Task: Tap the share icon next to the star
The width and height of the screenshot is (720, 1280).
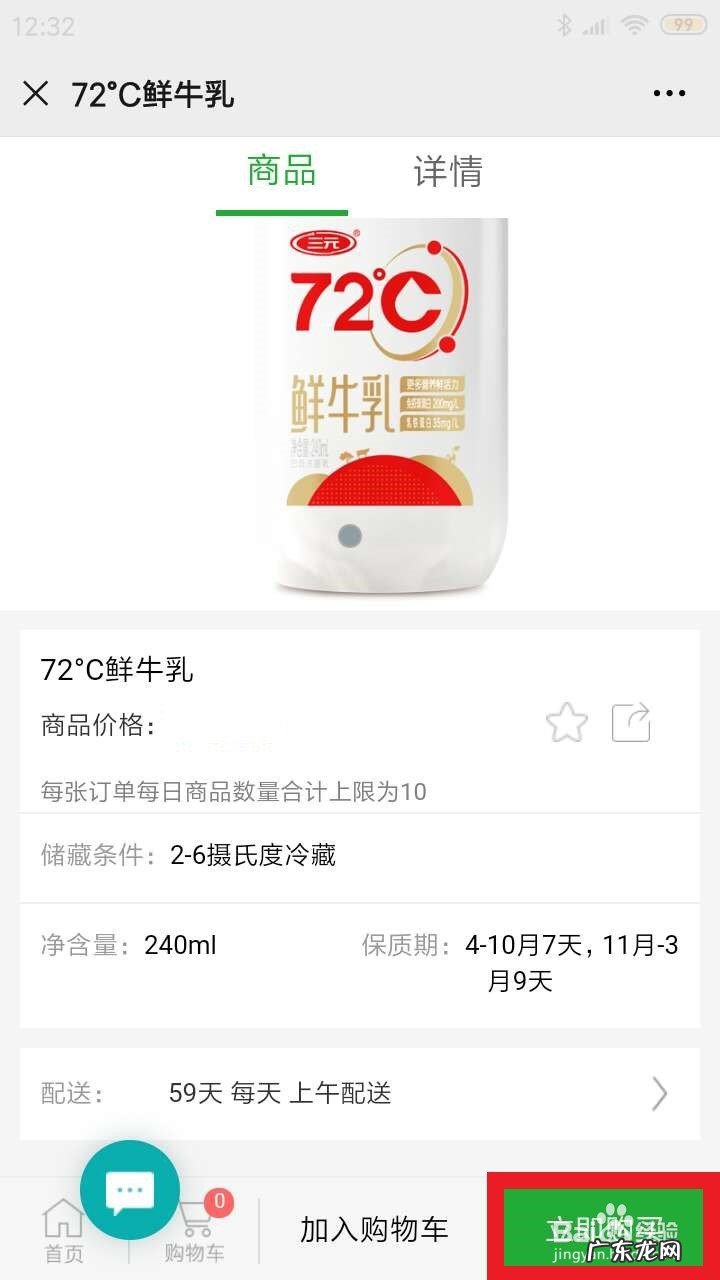Action: 631,722
